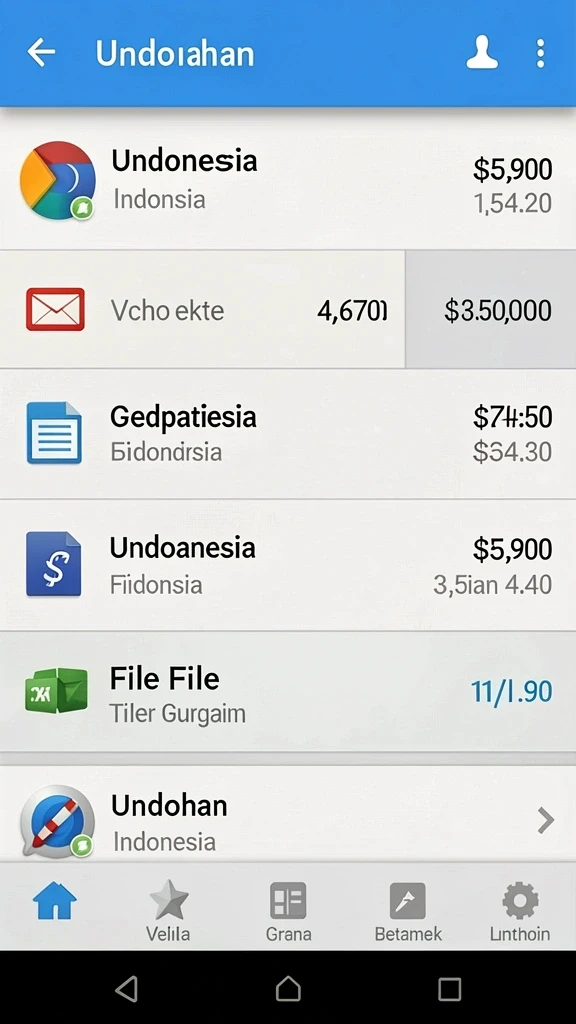Tap the system back button
The width and height of the screenshot is (576, 1024).
point(127,989)
